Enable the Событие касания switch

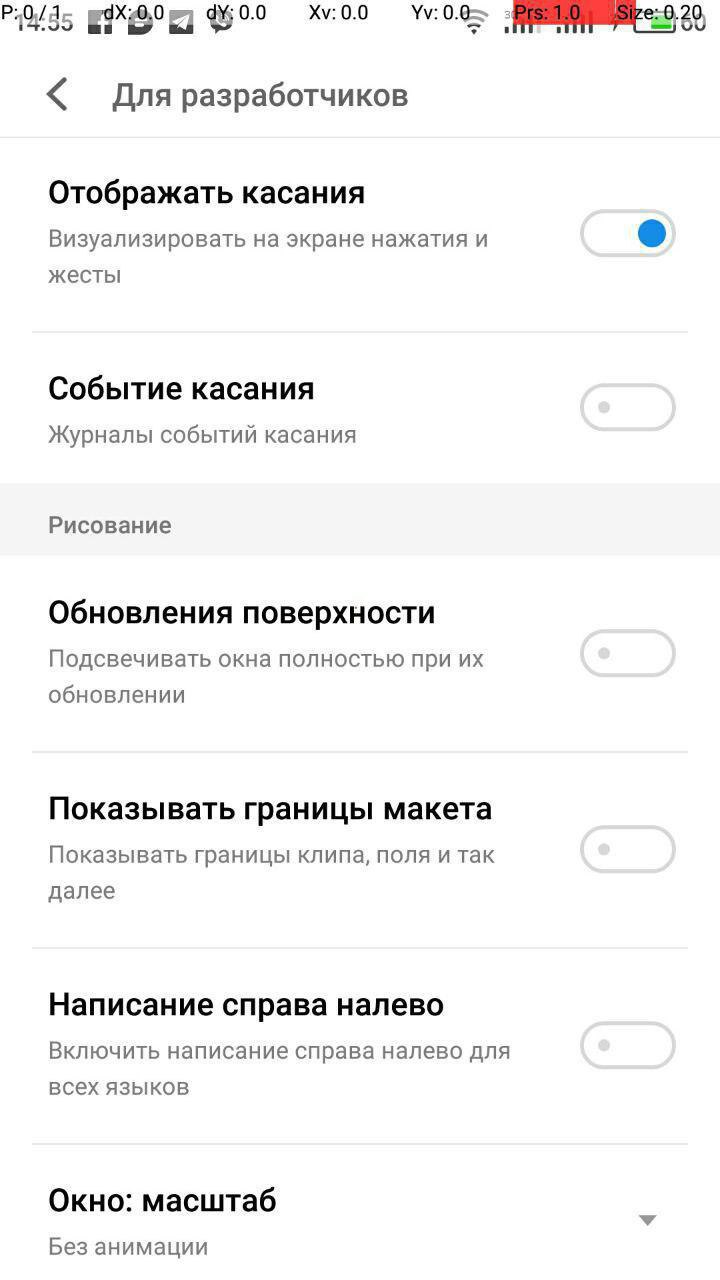pos(628,408)
